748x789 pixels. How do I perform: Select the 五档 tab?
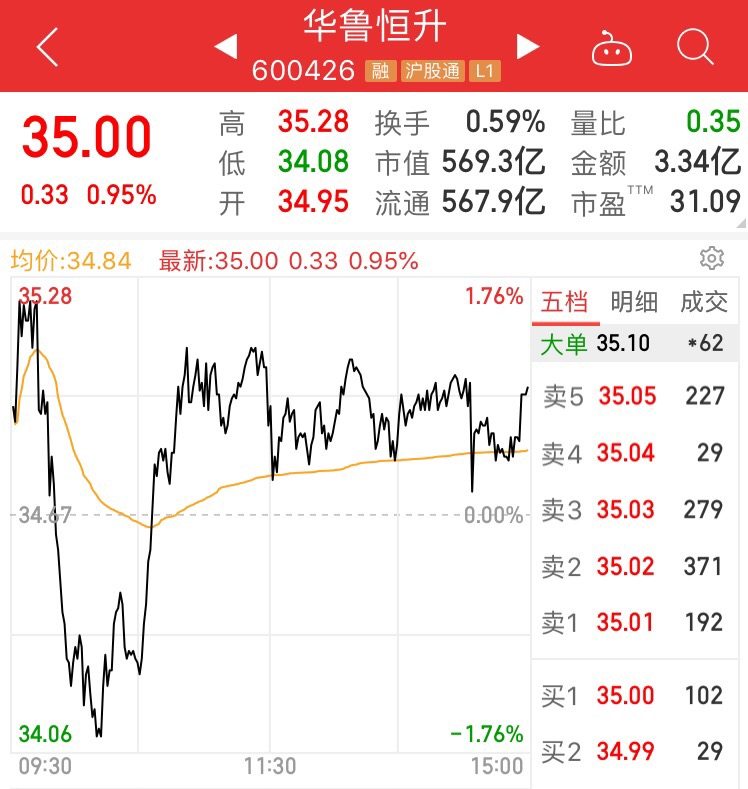565,302
